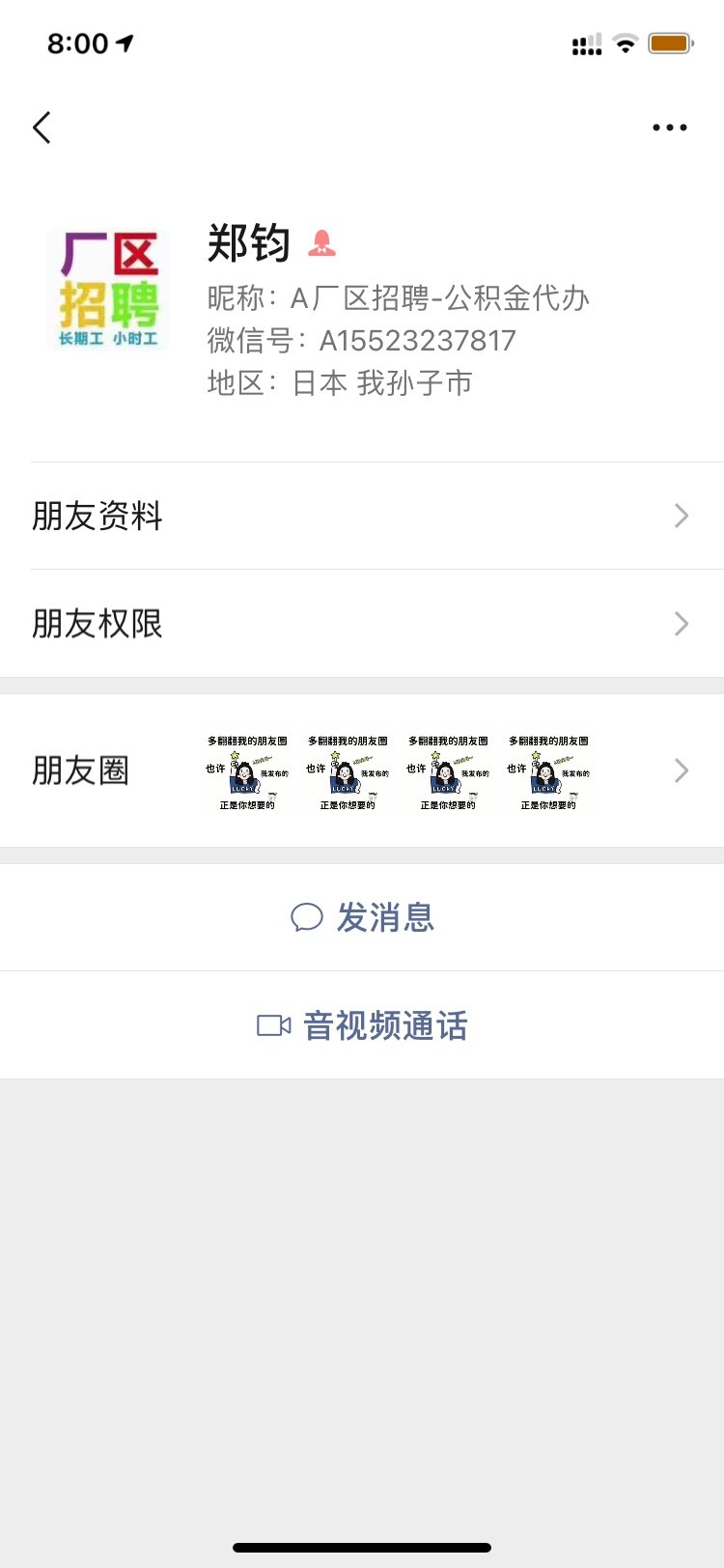Start 音视频通话 with this contact
The image size is (724, 1568).
(x=362, y=1025)
